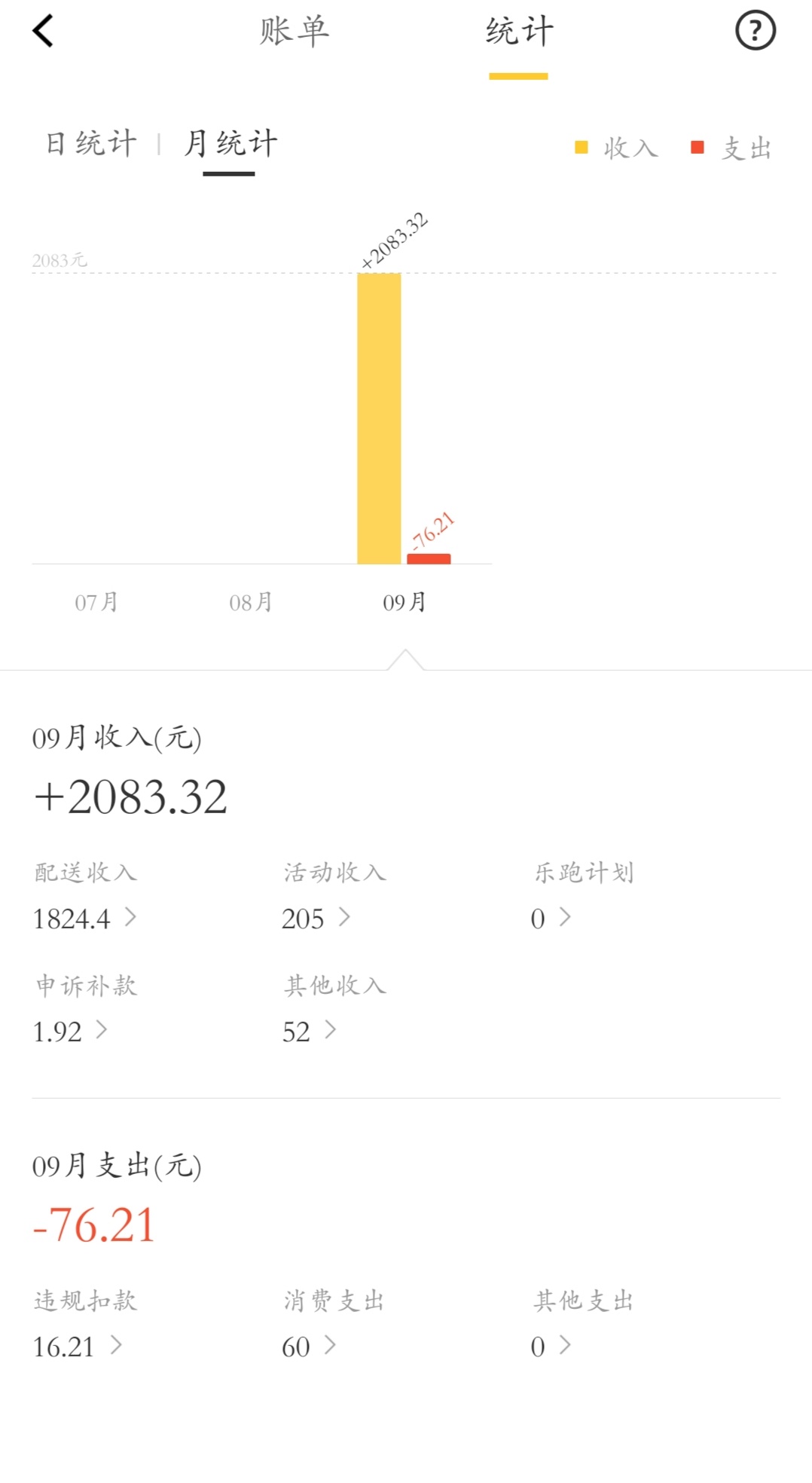Open 其他收入 breakdown link

(x=331, y=1031)
